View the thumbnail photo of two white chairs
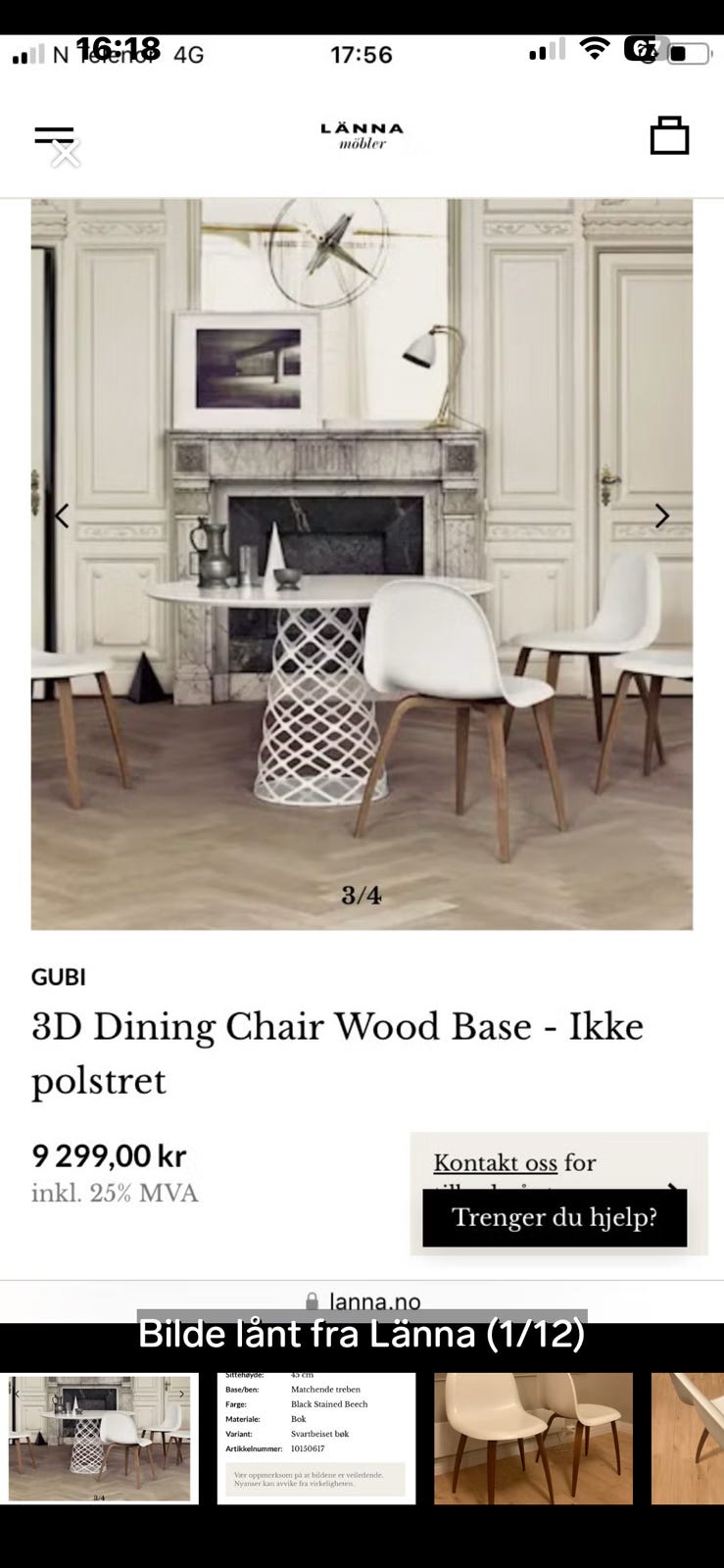724x1568 pixels. (x=533, y=1438)
